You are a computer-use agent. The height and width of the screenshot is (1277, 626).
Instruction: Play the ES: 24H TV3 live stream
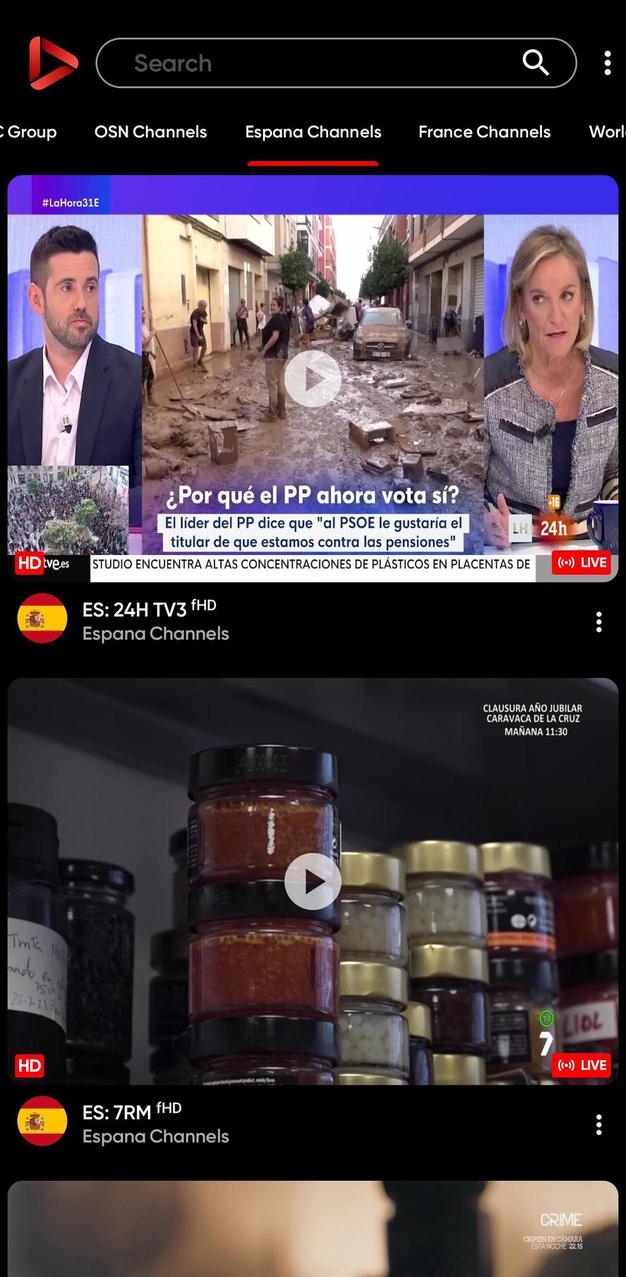(313, 379)
